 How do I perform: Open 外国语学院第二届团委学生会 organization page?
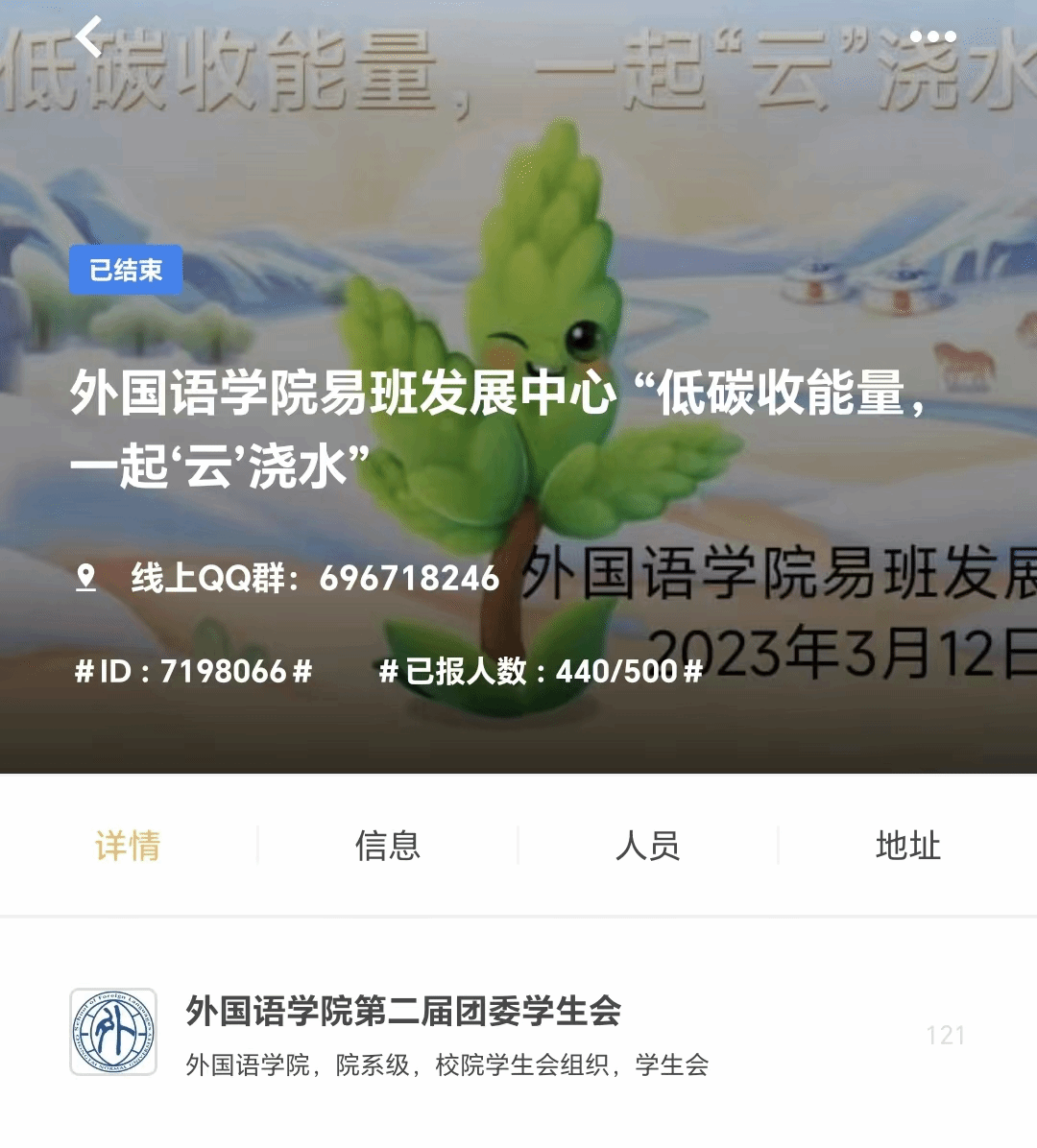[403, 1032]
